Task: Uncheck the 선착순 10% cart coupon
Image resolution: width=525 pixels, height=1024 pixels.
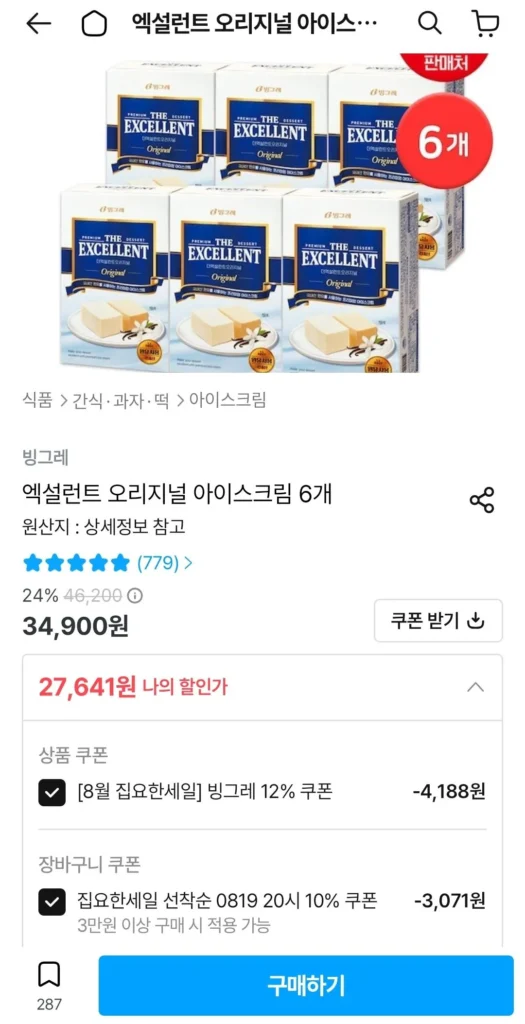Action: [x=52, y=903]
